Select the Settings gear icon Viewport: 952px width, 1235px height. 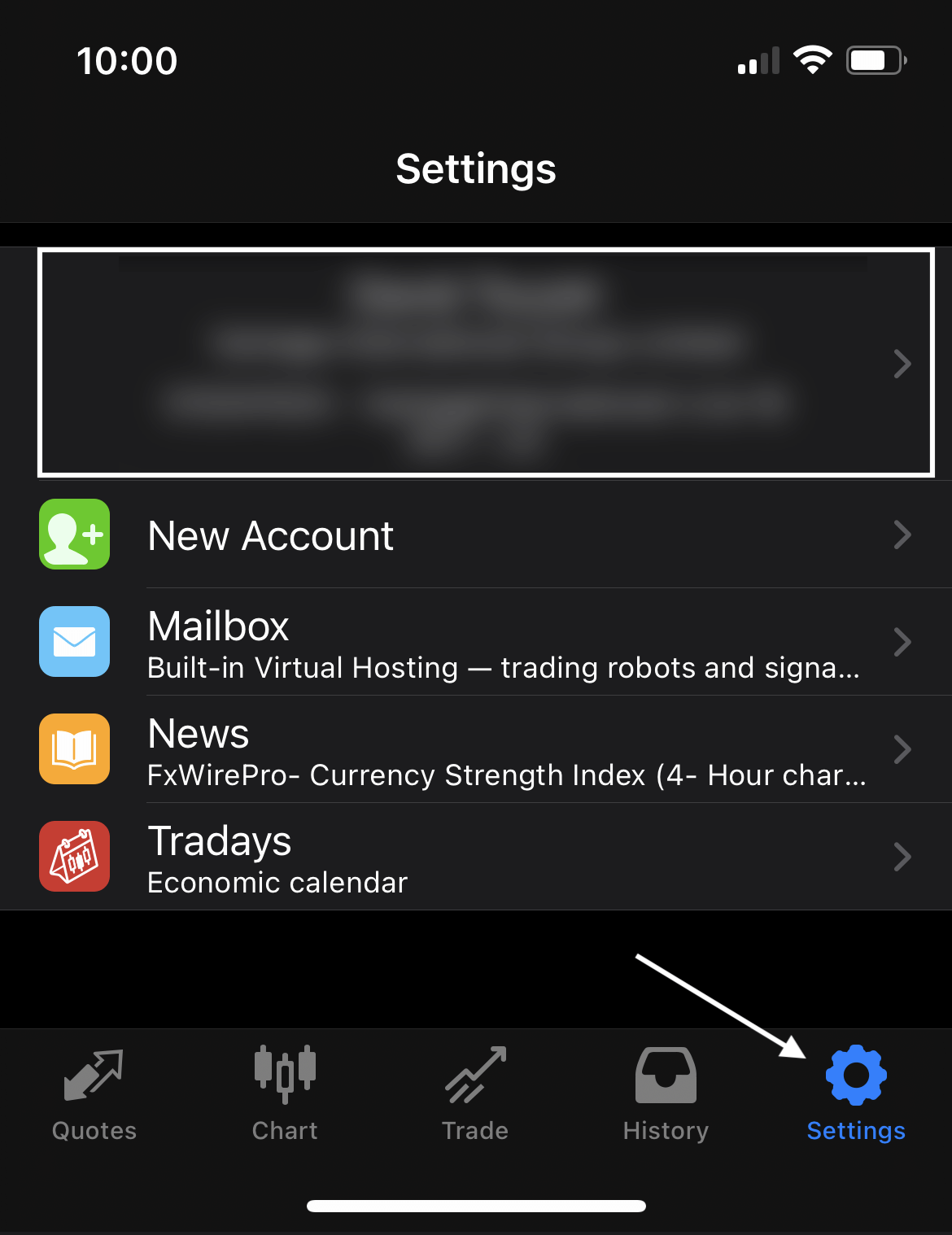tap(856, 1074)
